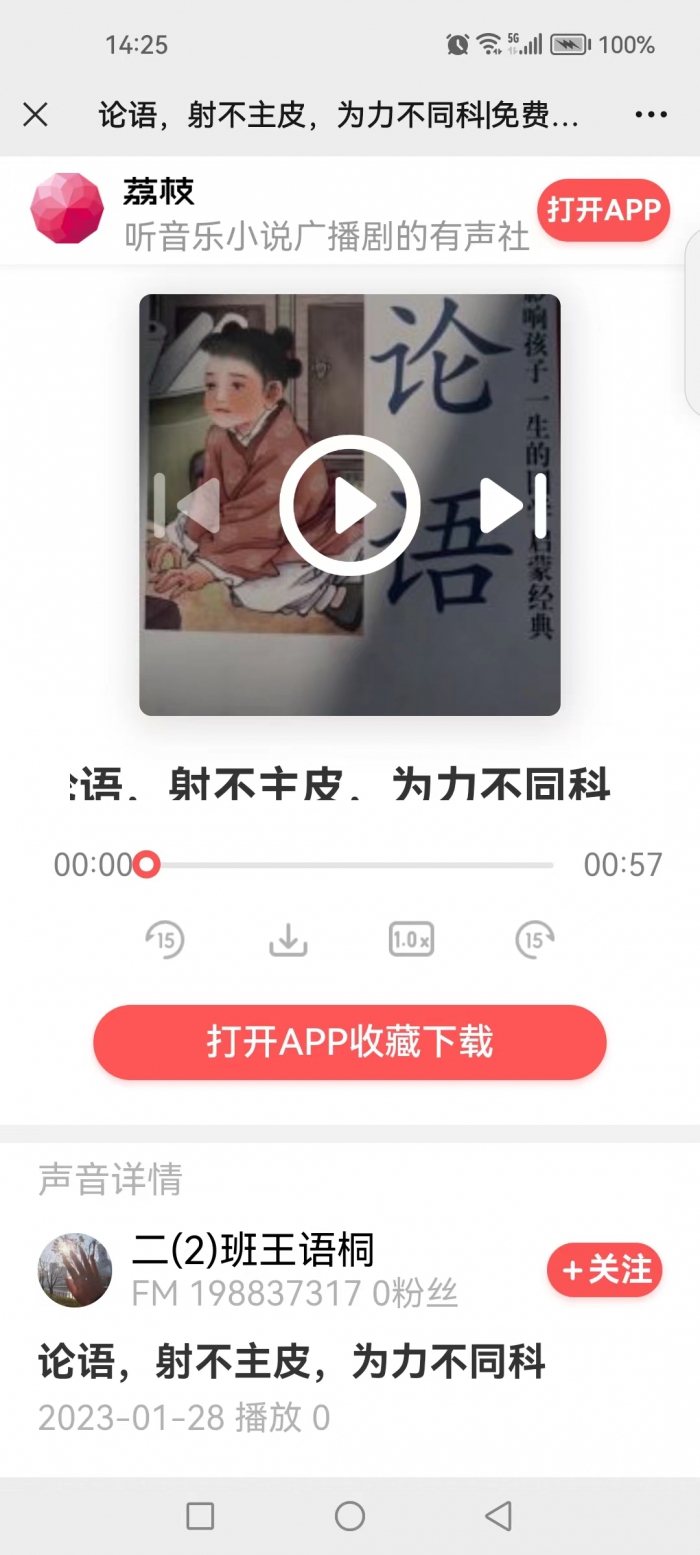
Task: Go back with the system back button
Action: click(x=498, y=1516)
